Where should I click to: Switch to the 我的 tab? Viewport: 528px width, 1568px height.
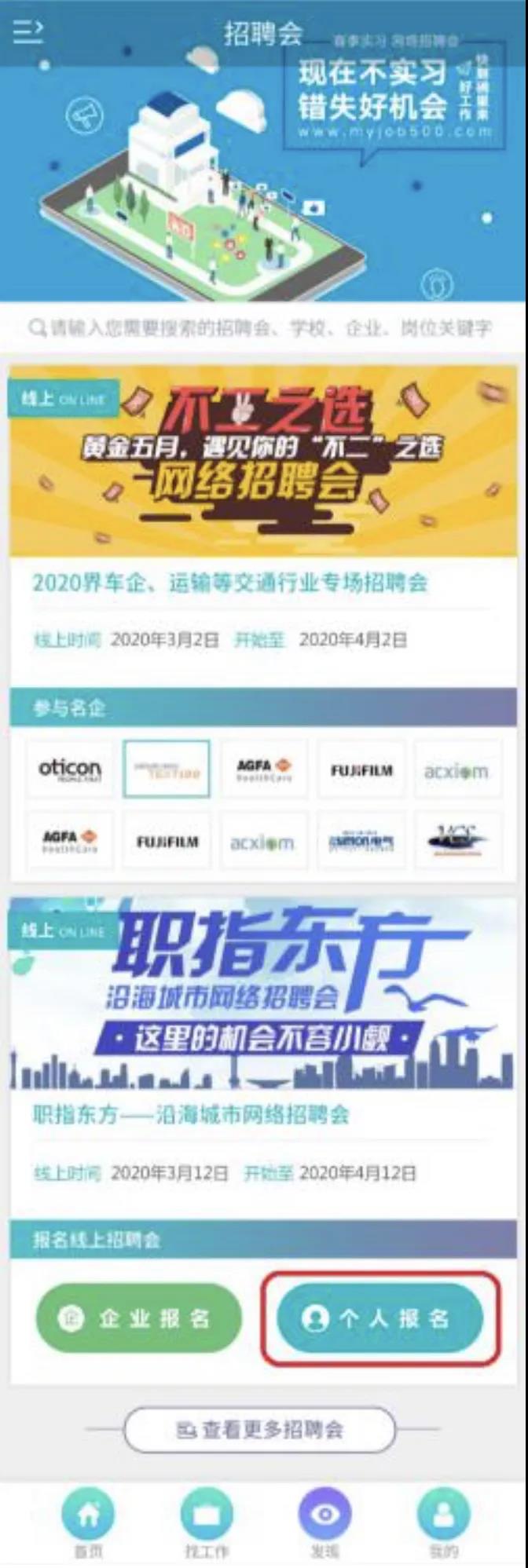[443, 1523]
